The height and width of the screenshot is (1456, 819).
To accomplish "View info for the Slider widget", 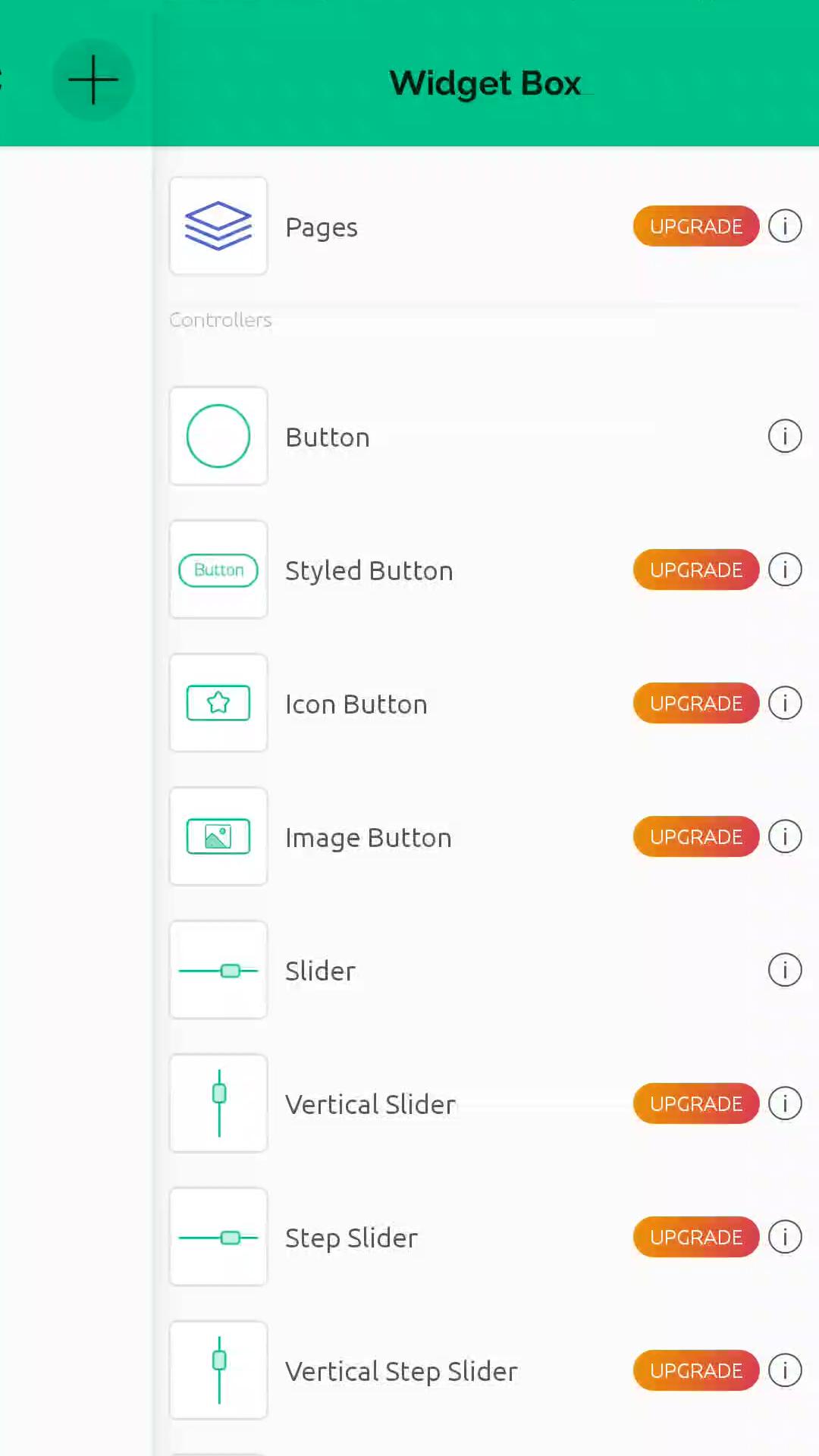I will (785, 970).
